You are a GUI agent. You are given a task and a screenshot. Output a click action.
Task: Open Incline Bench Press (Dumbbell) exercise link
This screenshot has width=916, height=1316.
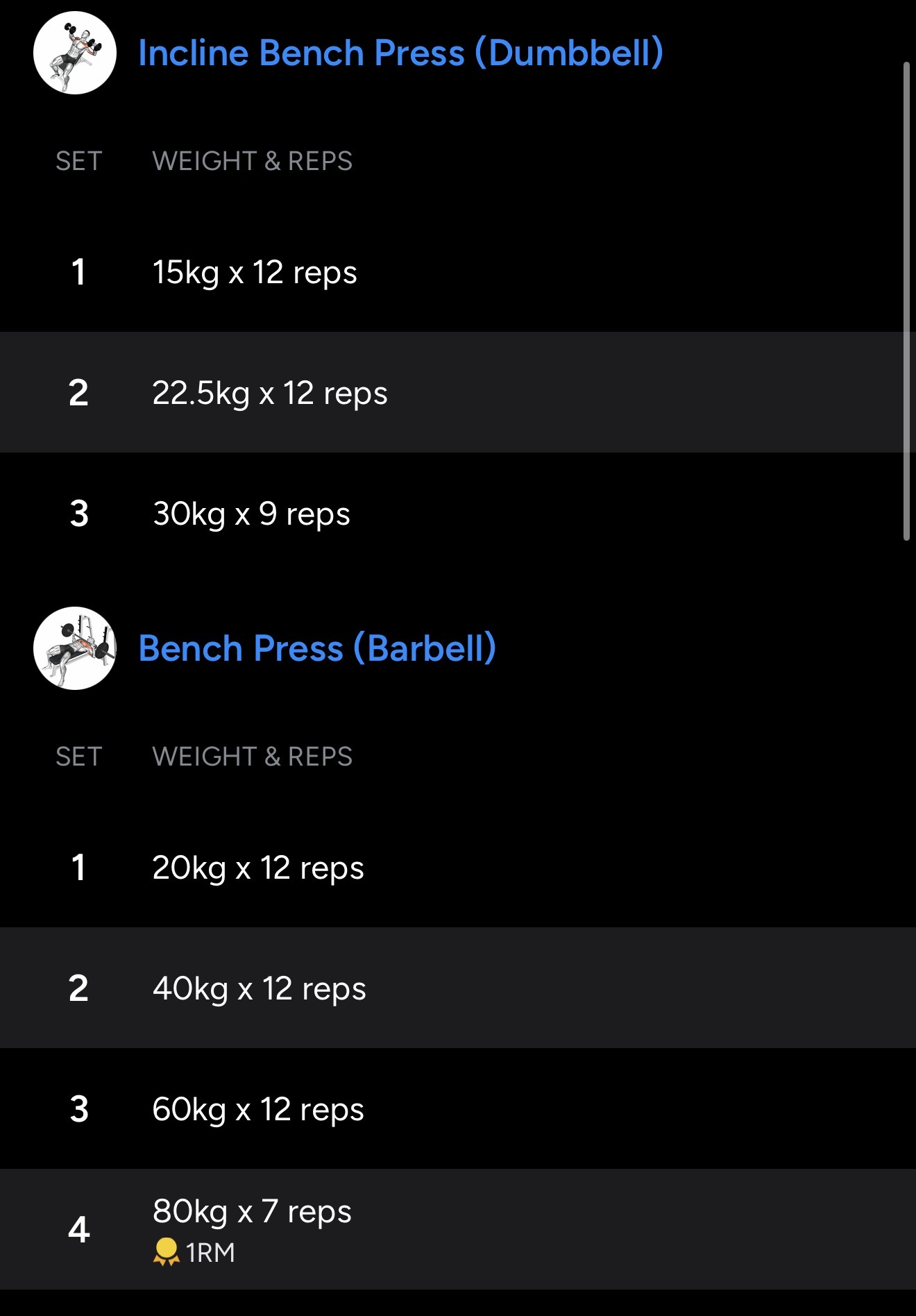coord(400,53)
